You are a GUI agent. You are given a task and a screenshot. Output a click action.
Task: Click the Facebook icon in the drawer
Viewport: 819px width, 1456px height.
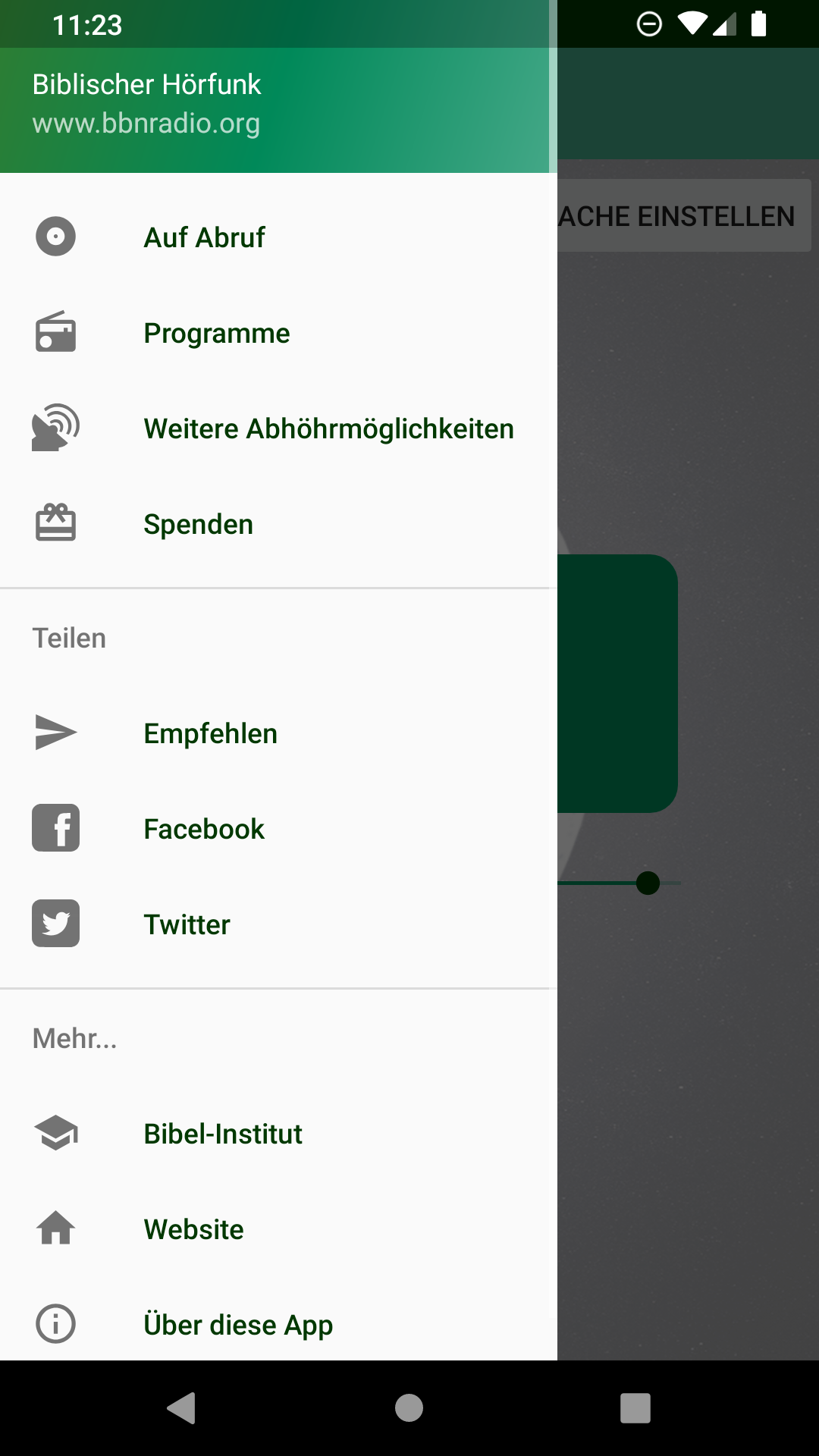tap(55, 828)
